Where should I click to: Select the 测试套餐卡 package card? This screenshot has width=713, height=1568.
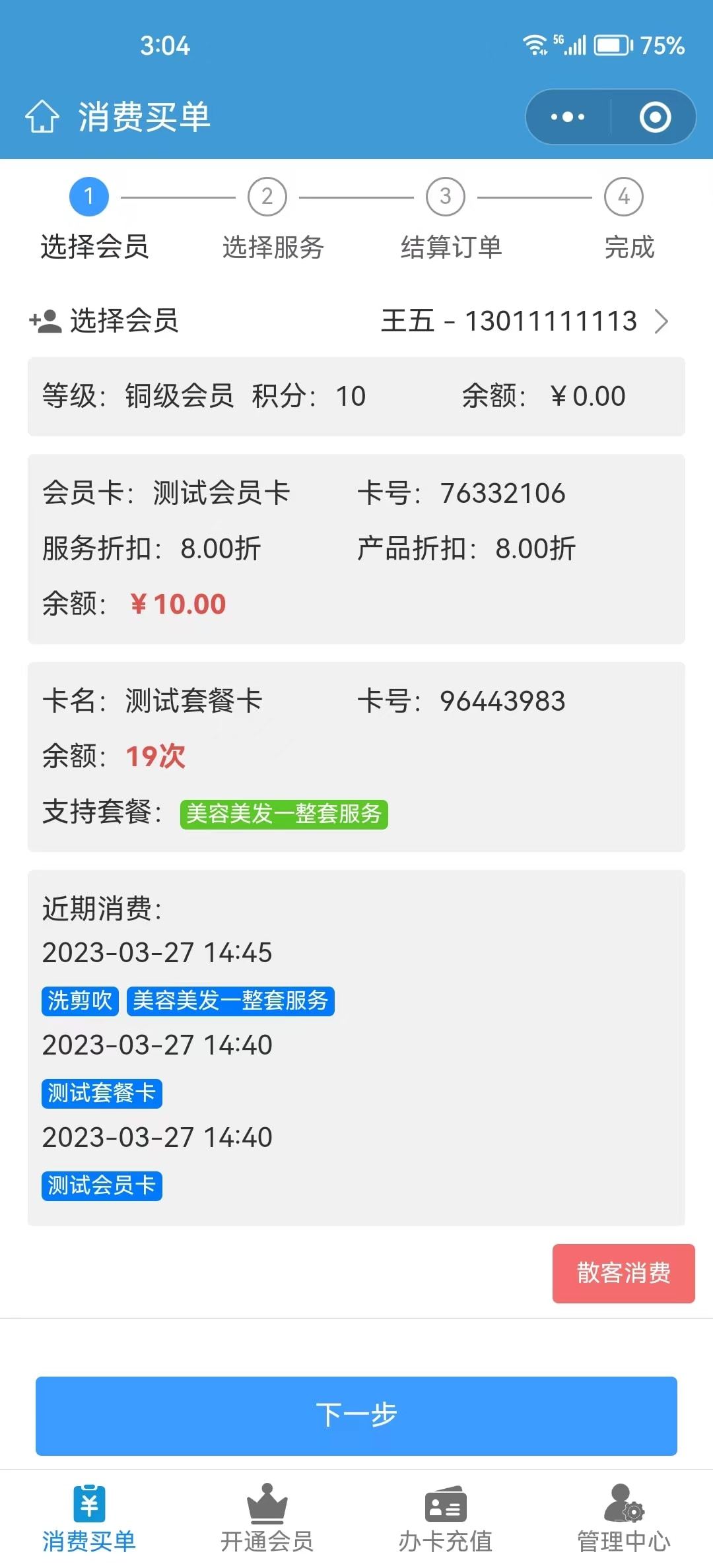356,757
